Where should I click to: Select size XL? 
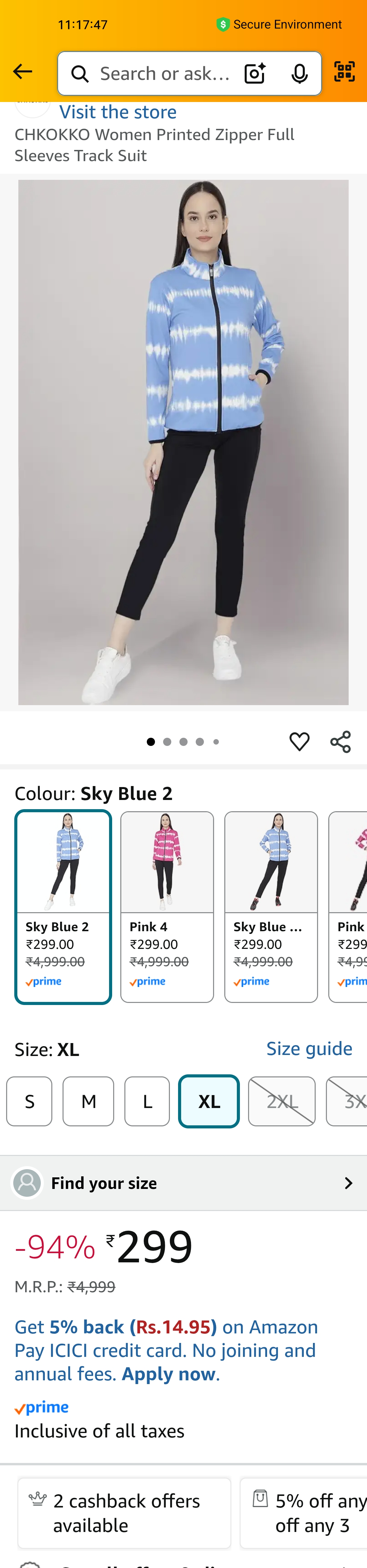point(209,1101)
